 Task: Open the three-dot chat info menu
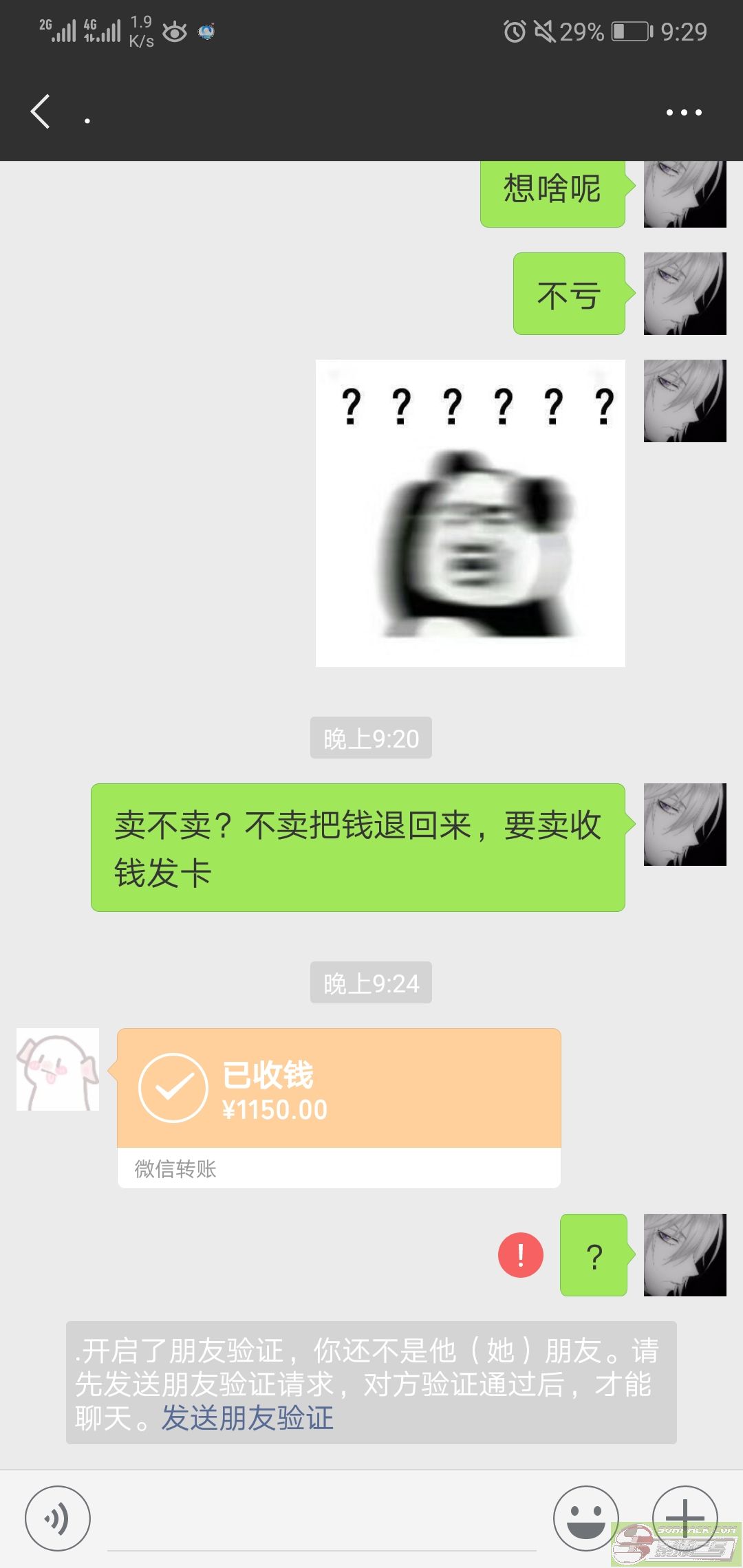coord(684,112)
